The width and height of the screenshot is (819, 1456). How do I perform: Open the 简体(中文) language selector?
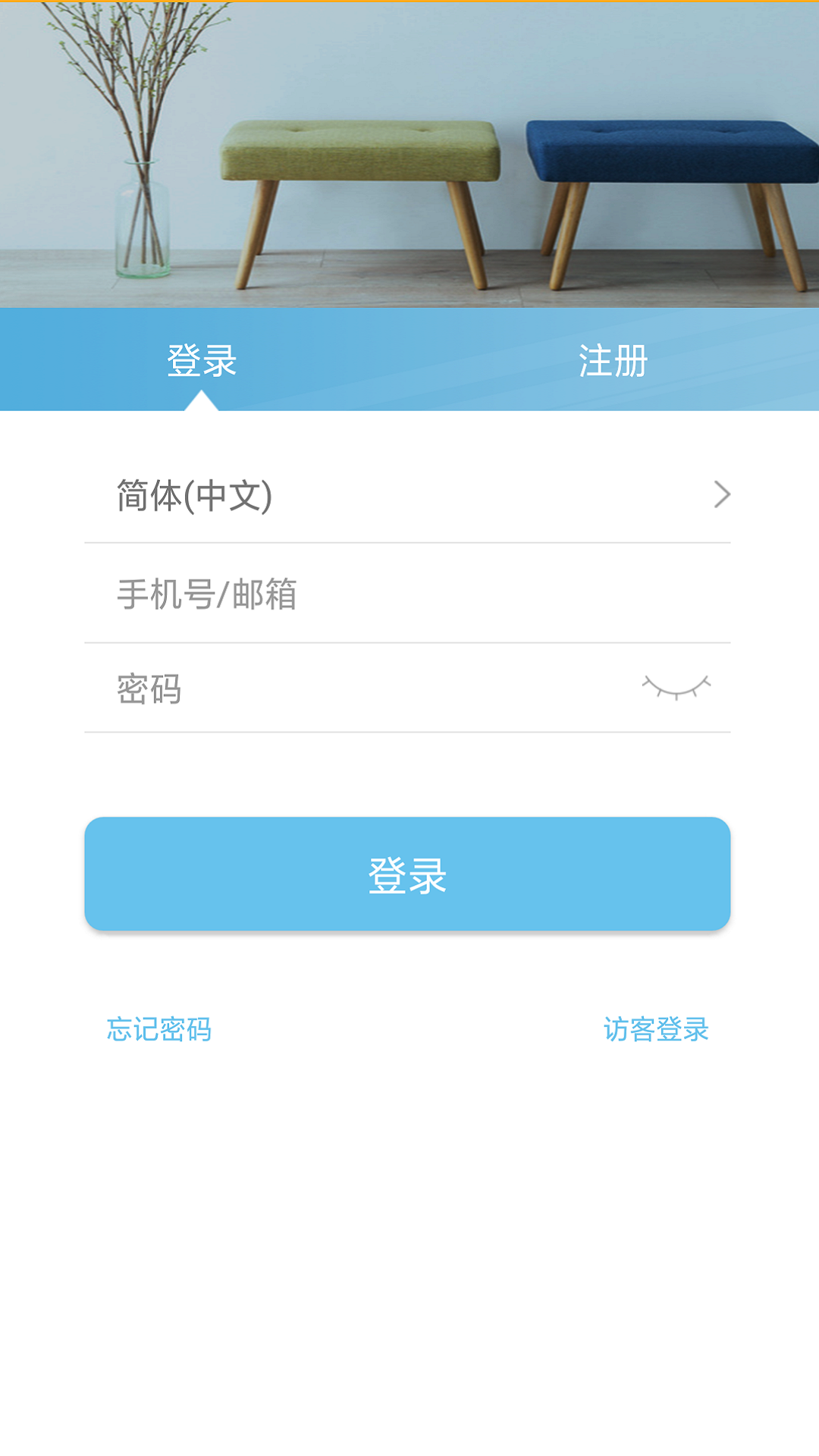coord(407,496)
